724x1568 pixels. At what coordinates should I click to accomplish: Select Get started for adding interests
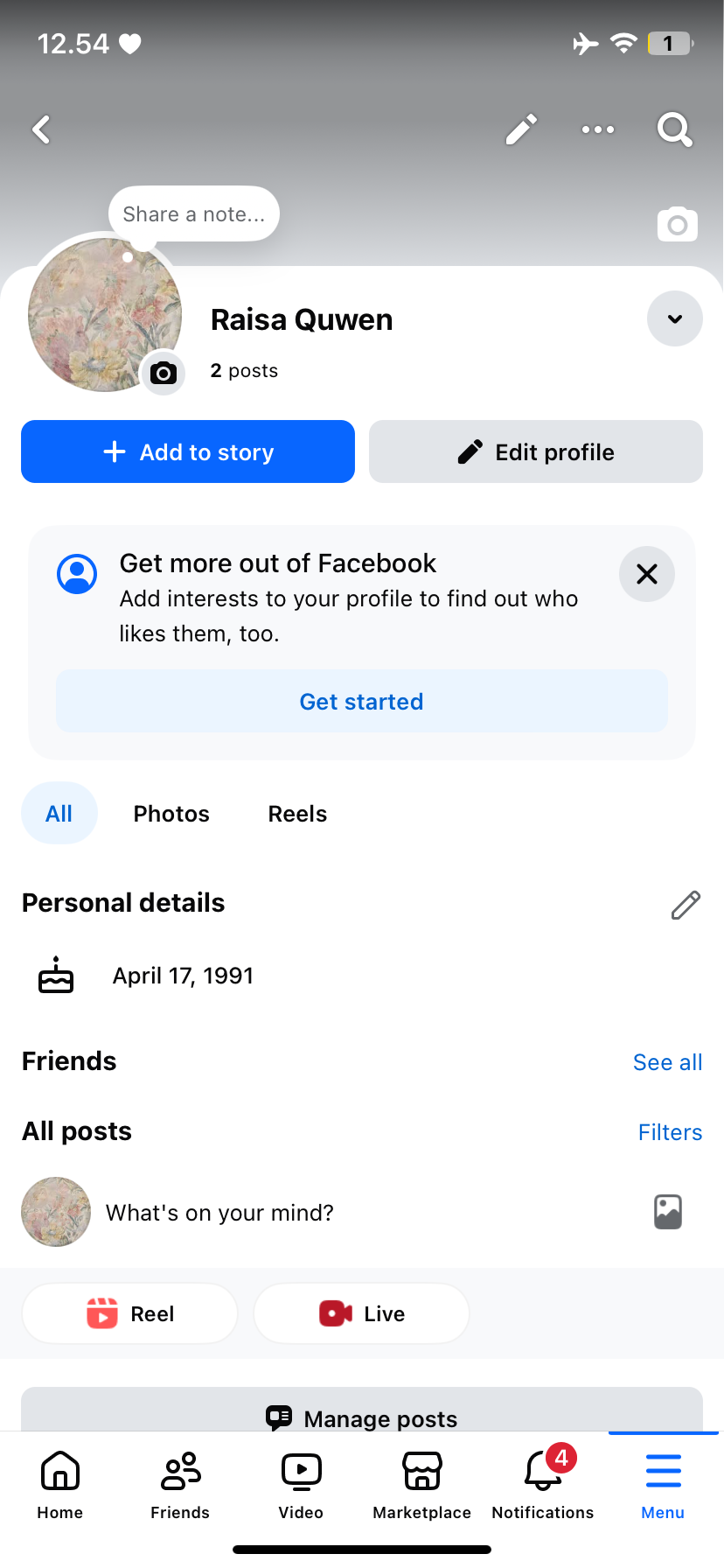pyautogui.click(x=362, y=702)
